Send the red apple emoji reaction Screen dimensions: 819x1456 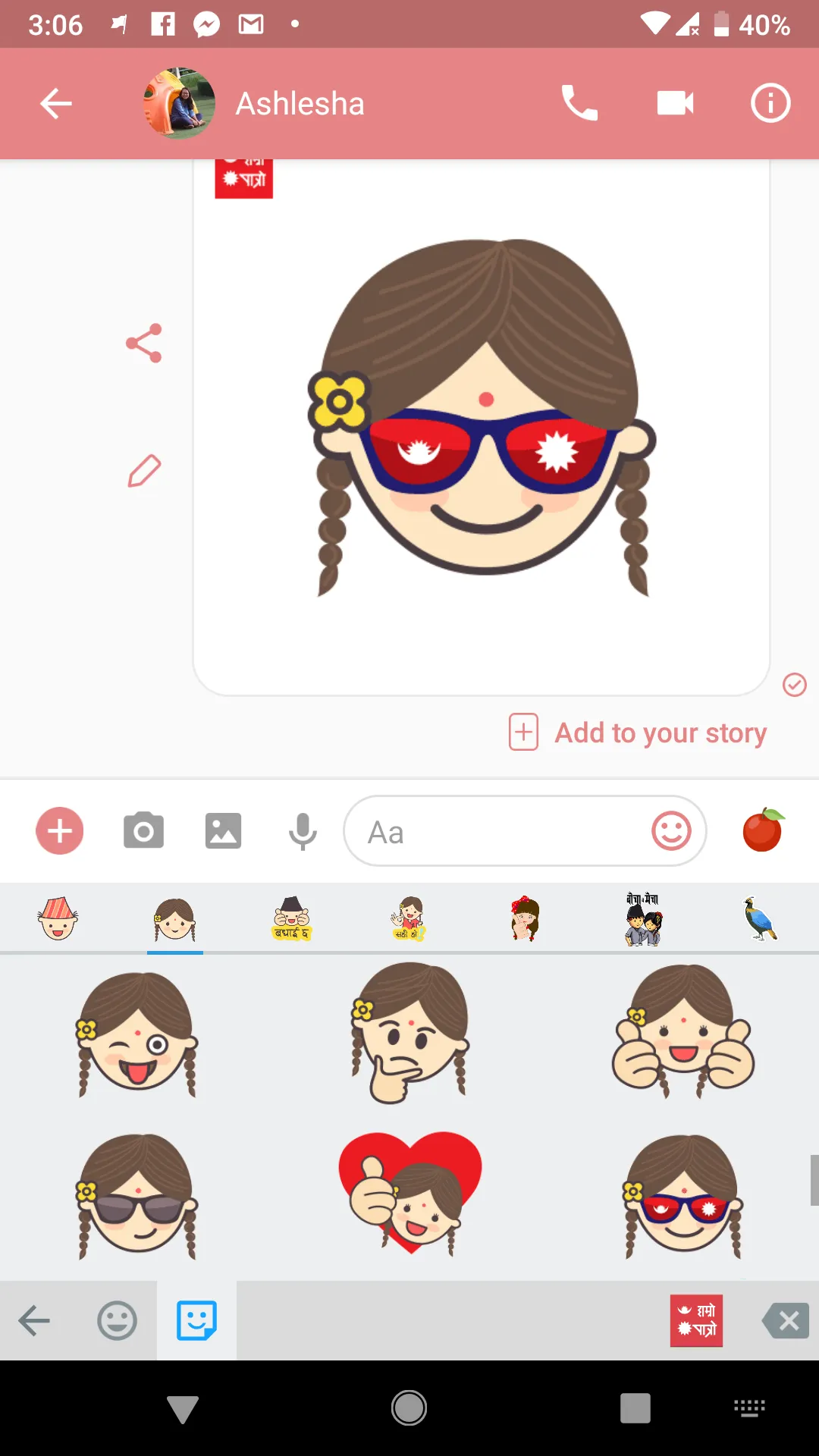763,830
